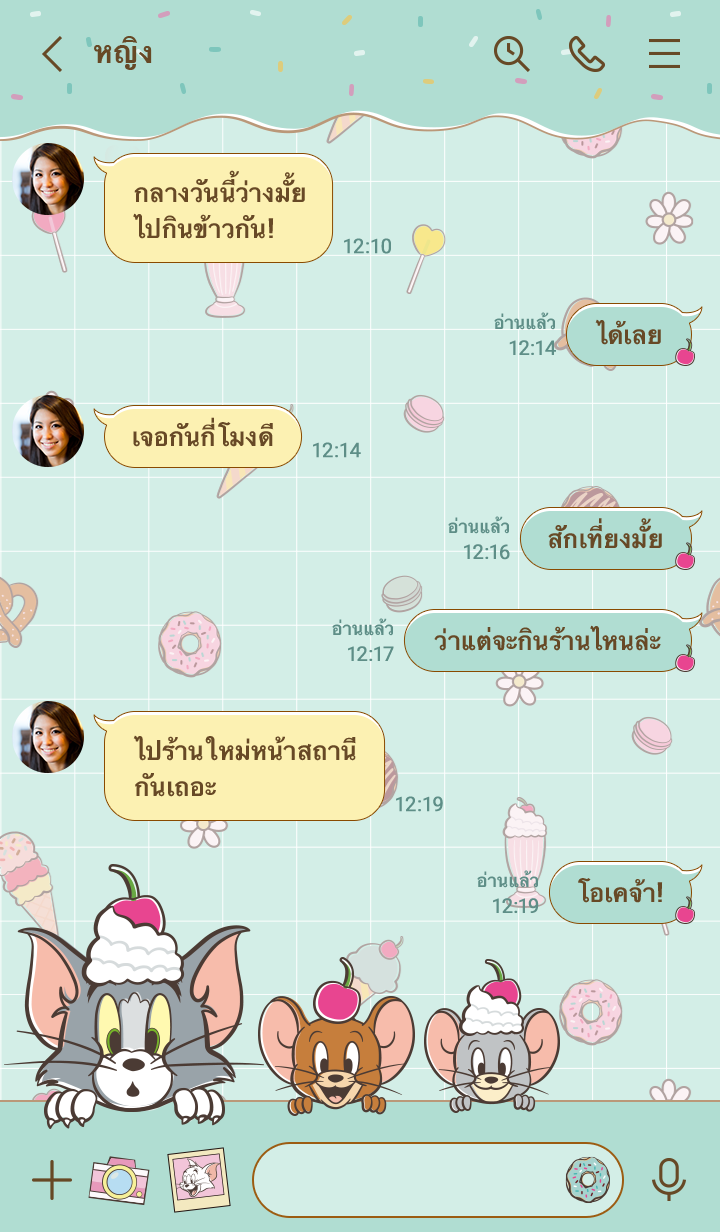Record a voice message with the microphone
Viewport: 720px width, 1232px height.
[x=669, y=1180]
